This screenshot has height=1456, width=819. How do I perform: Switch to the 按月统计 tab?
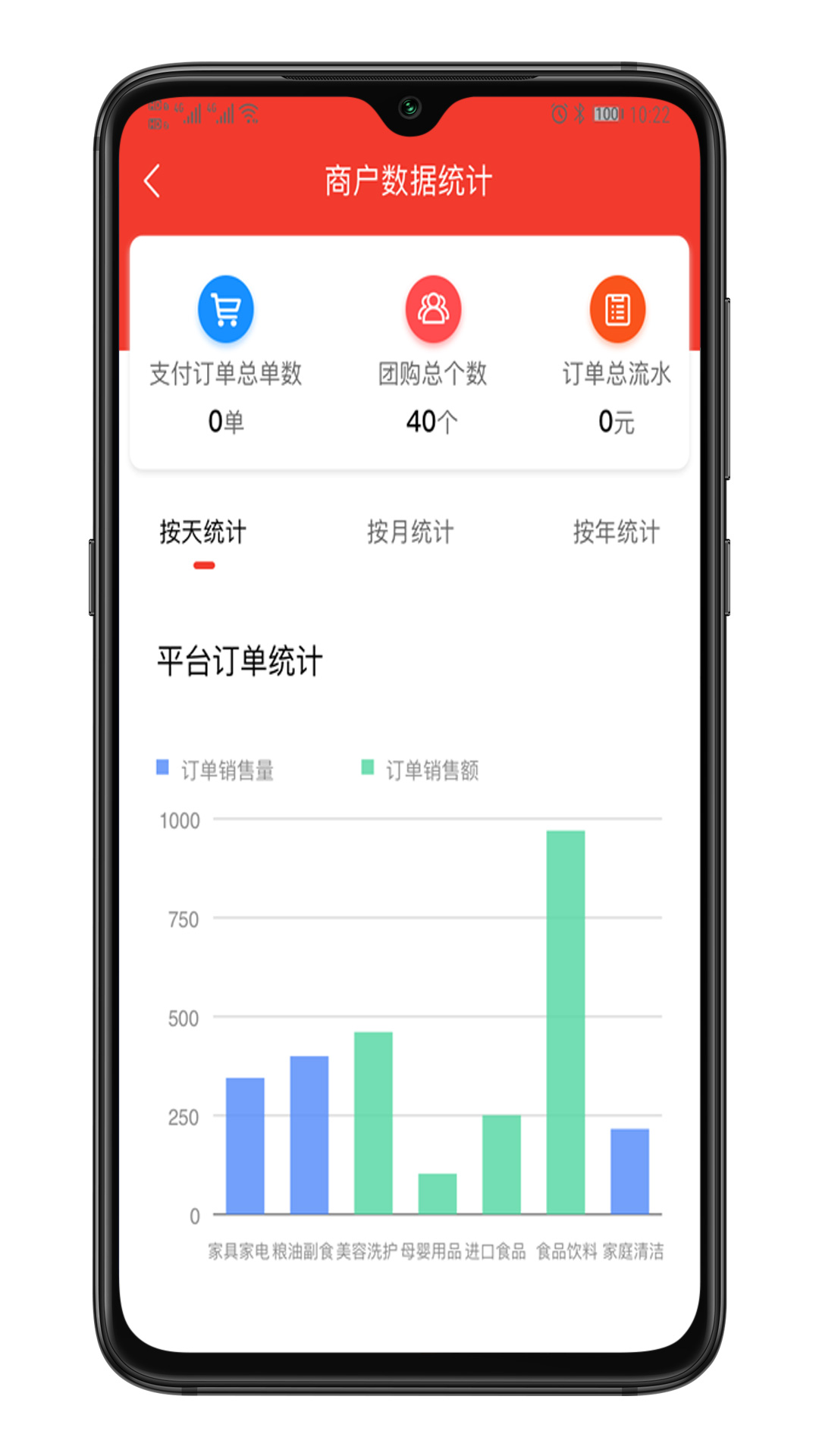pos(410,532)
